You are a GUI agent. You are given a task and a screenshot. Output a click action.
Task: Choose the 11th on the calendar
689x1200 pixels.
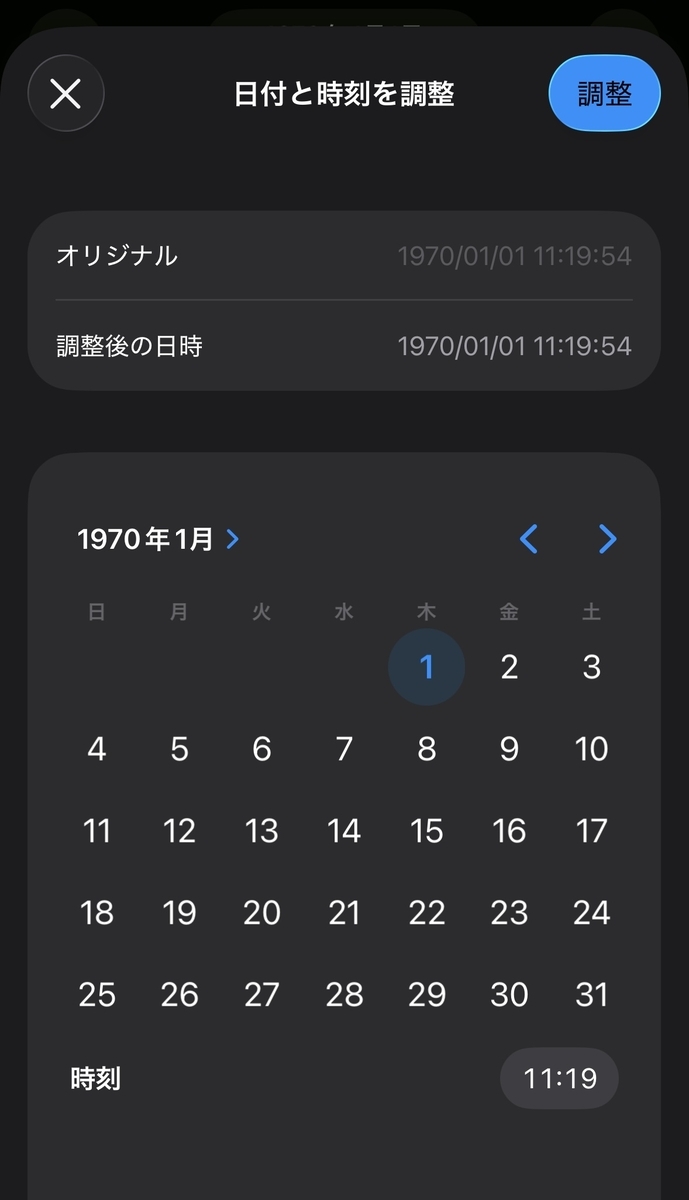click(x=97, y=831)
